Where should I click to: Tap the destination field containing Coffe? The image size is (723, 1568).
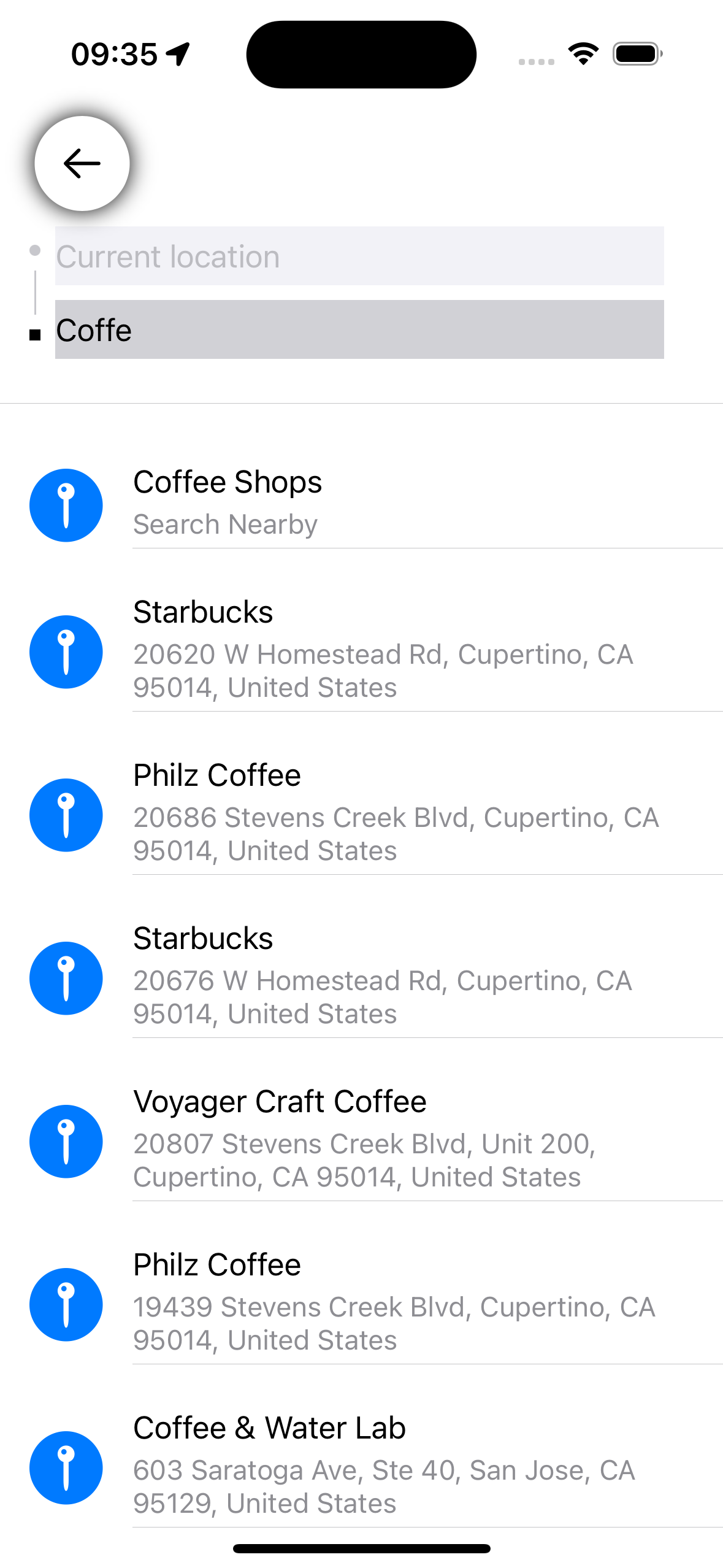point(359,330)
